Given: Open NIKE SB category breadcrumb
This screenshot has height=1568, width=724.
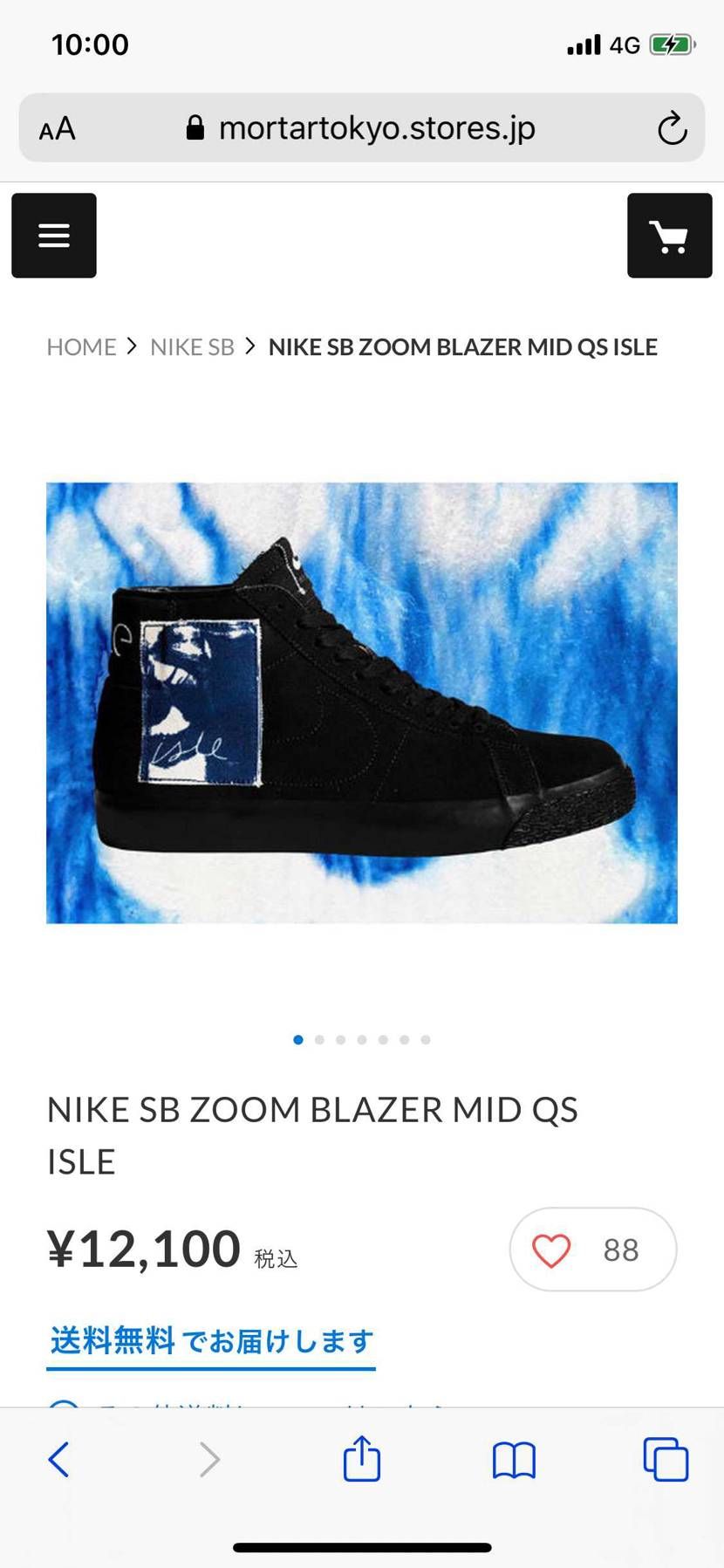Looking at the screenshot, I should point(192,347).
